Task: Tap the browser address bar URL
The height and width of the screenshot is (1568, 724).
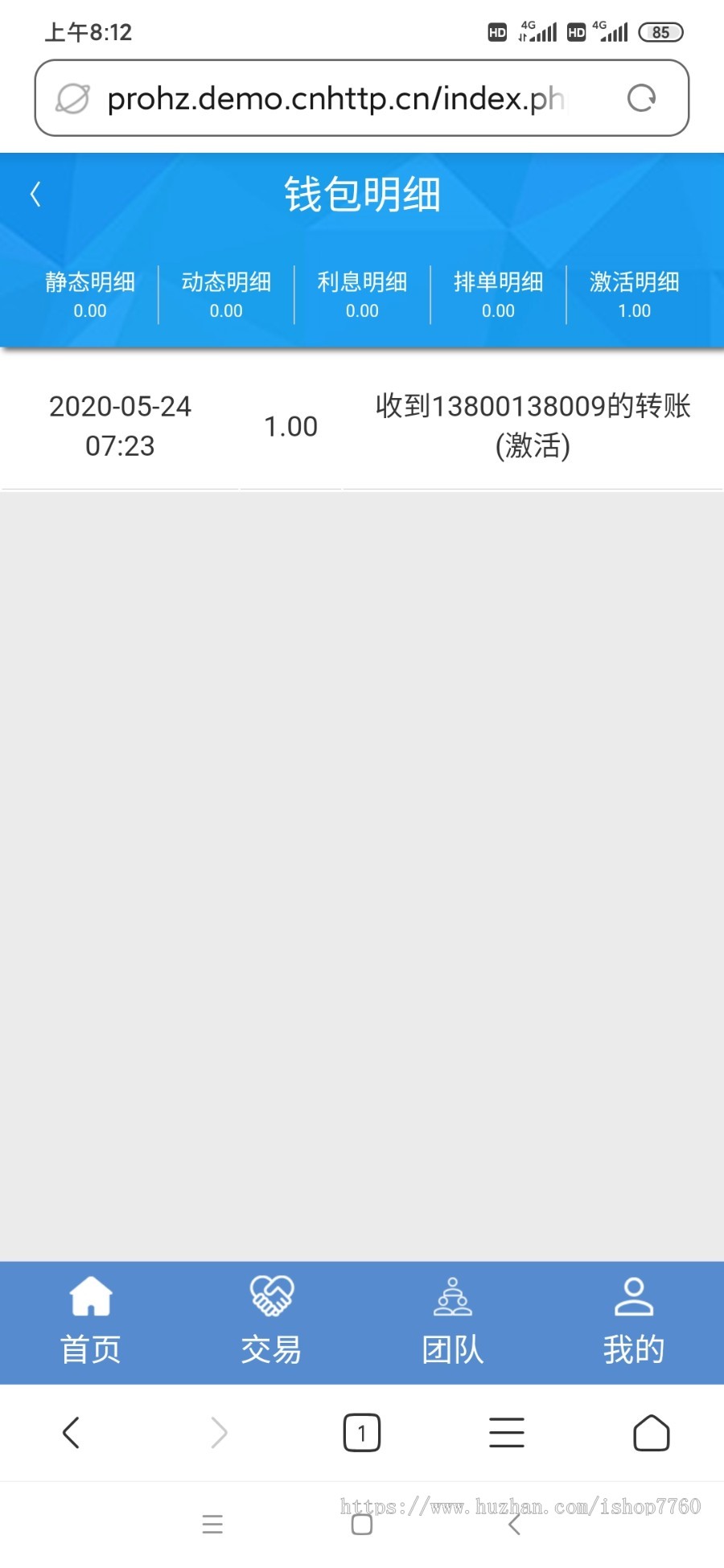Action: click(x=338, y=98)
